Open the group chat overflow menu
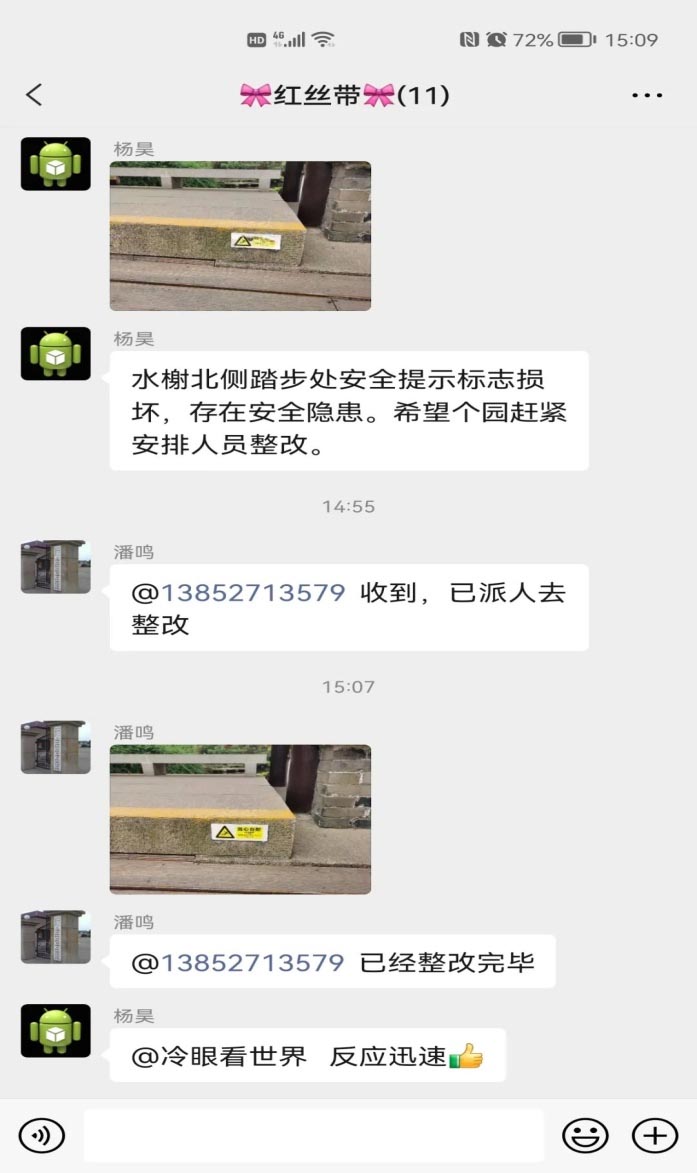The width and height of the screenshot is (697, 1173). 647,96
